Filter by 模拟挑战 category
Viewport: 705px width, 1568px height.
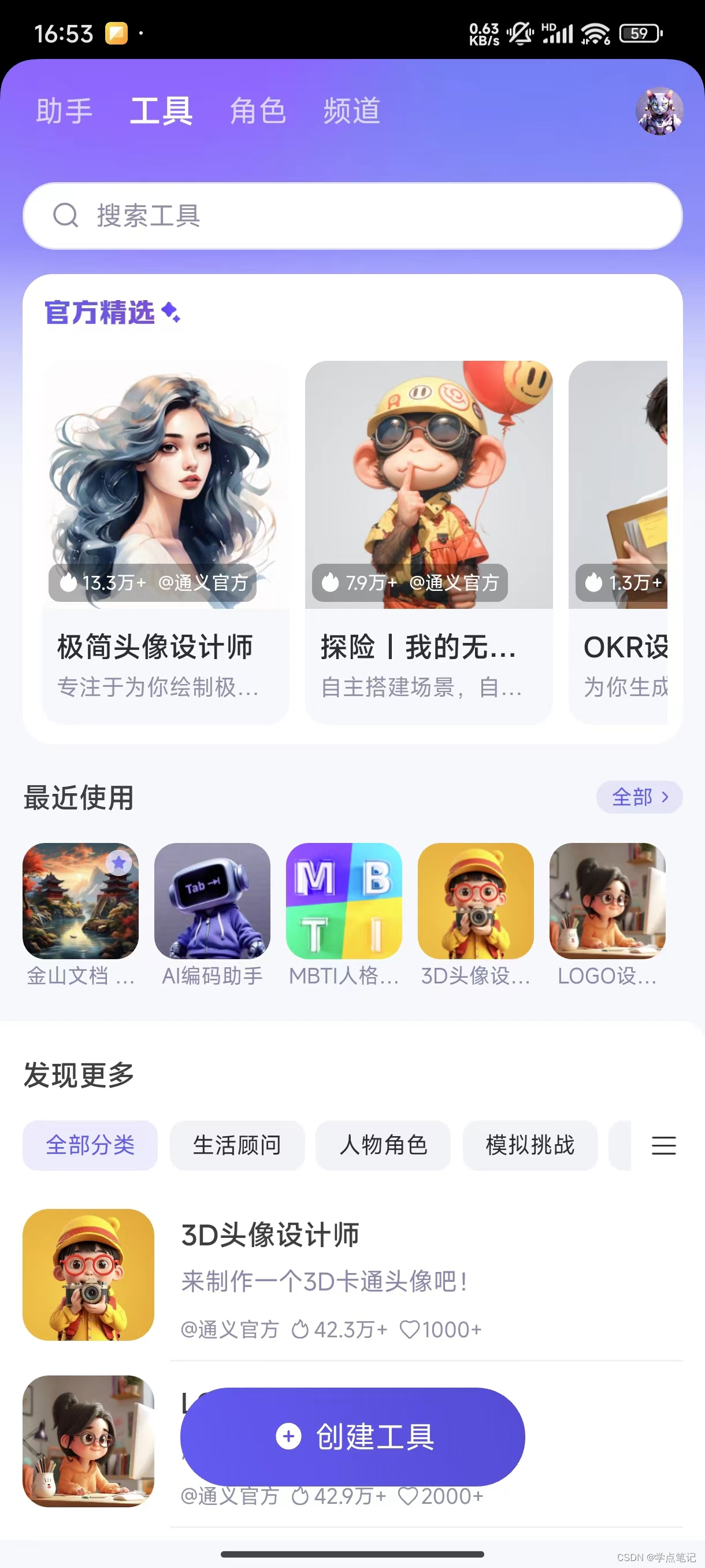530,1145
